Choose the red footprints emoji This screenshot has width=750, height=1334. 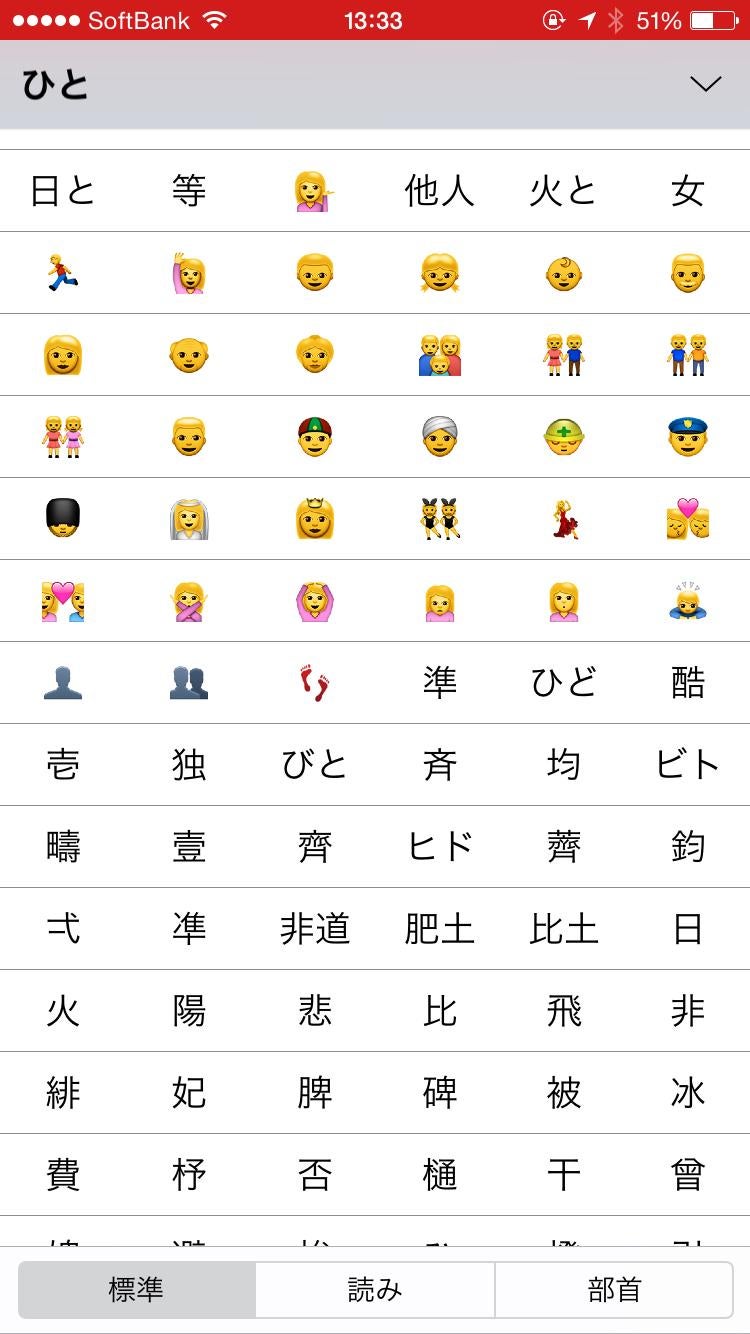(313, 682)
